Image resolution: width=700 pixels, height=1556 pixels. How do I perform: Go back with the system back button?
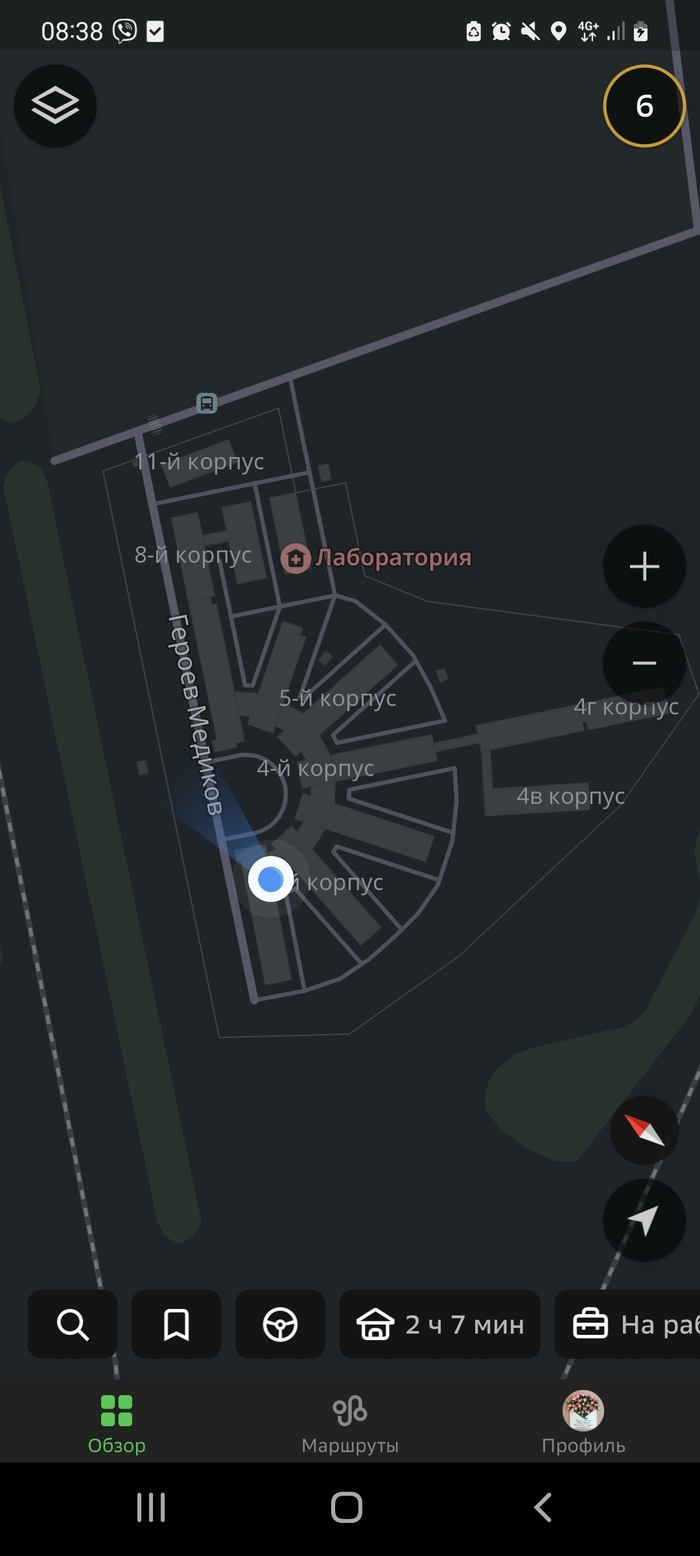point(542,1507)
